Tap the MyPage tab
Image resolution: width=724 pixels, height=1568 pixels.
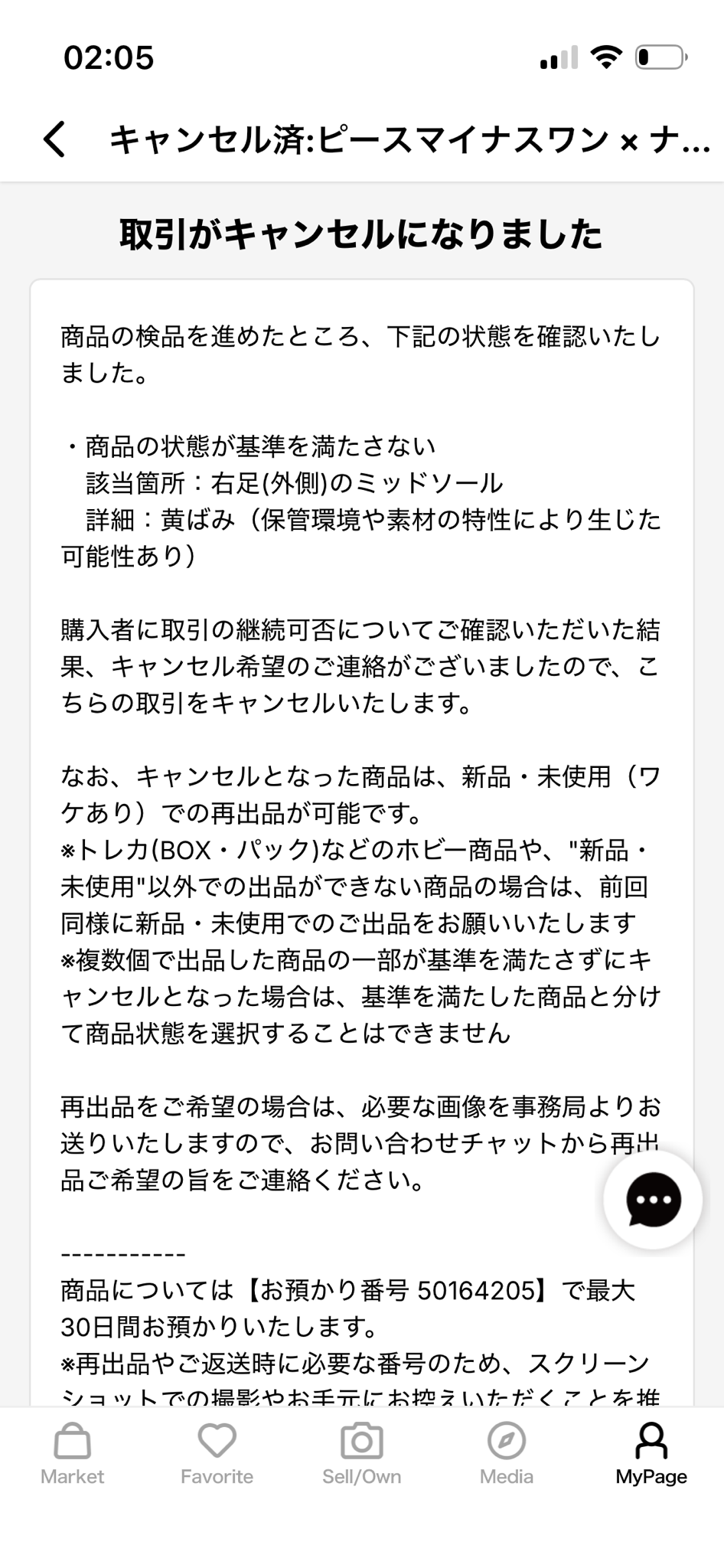point(651,1455)
